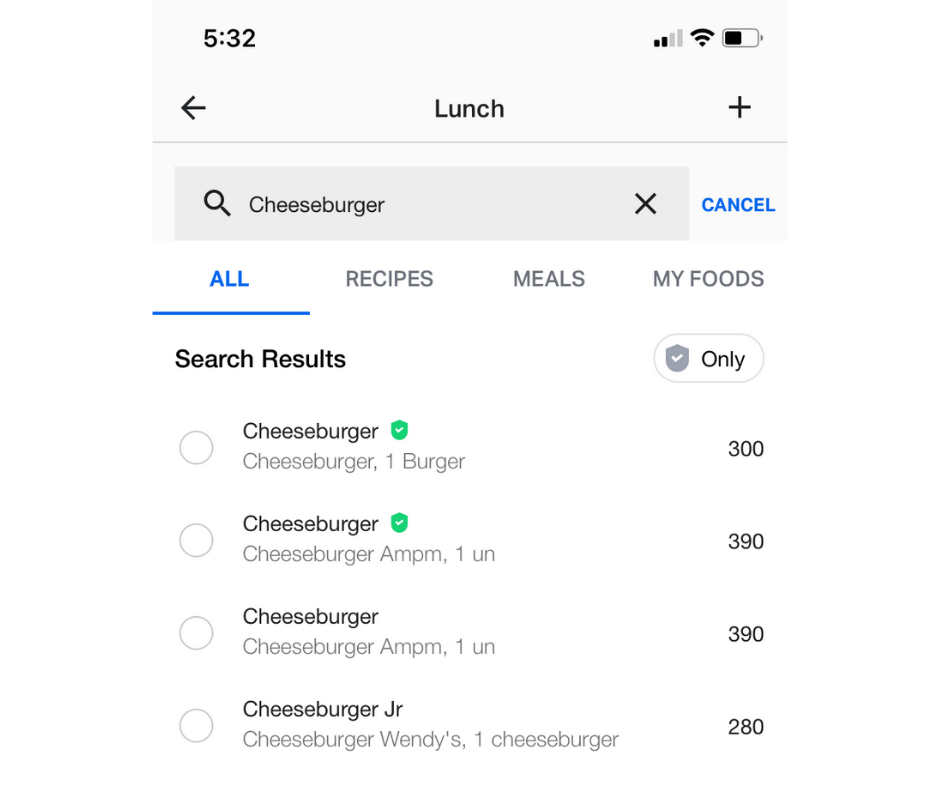Check the circle beside the unverified Cheeseburger Ampm
The image size is (940, 788).
pos(196,633)
